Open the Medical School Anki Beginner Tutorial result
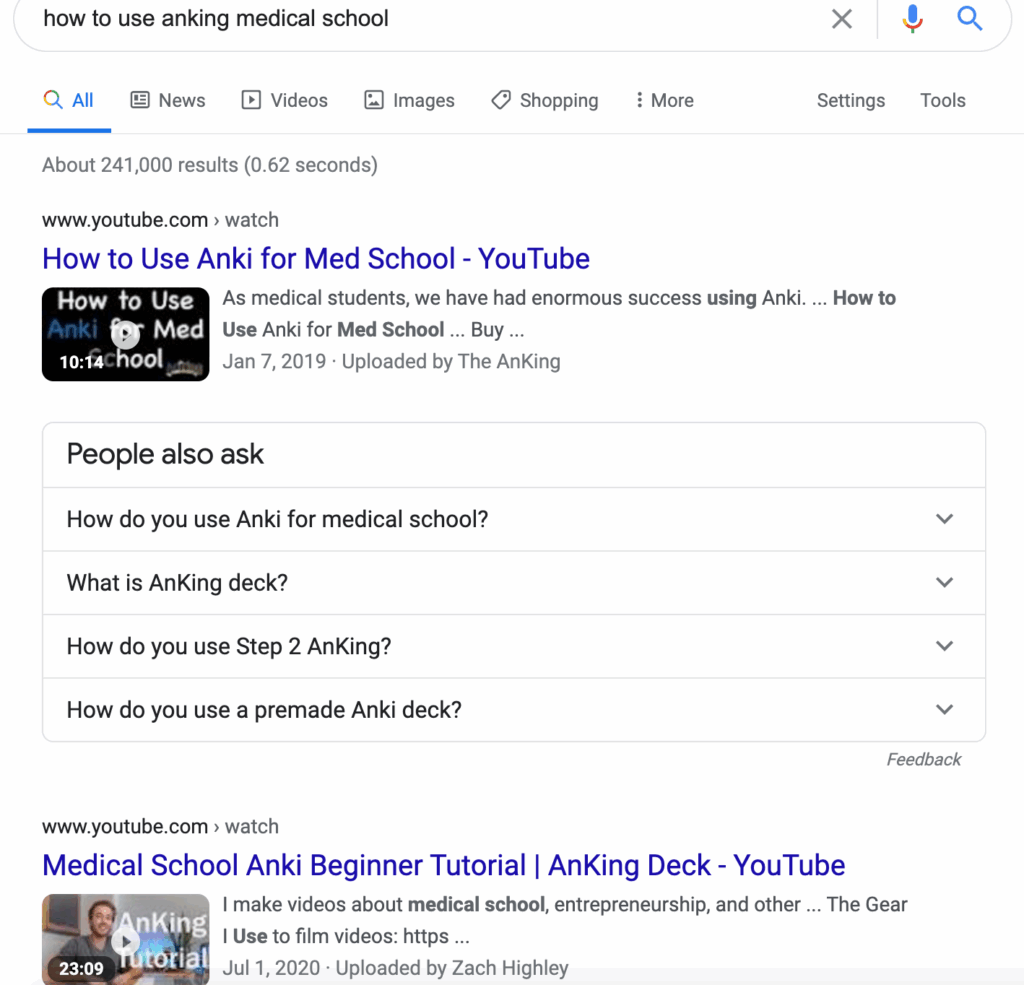 click(x=443, y=866)
